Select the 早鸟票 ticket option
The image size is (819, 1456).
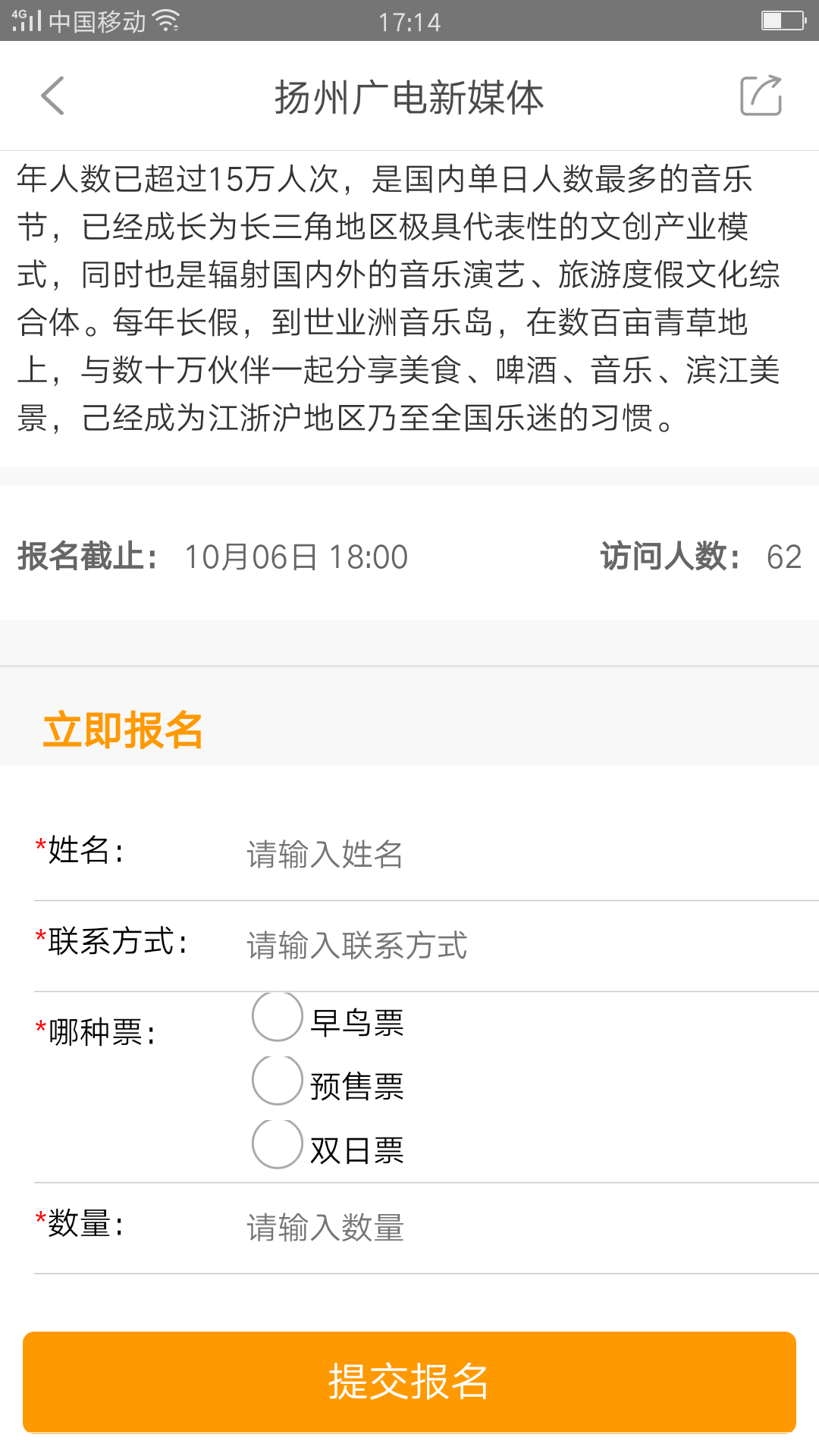[x=278, y=1017]
